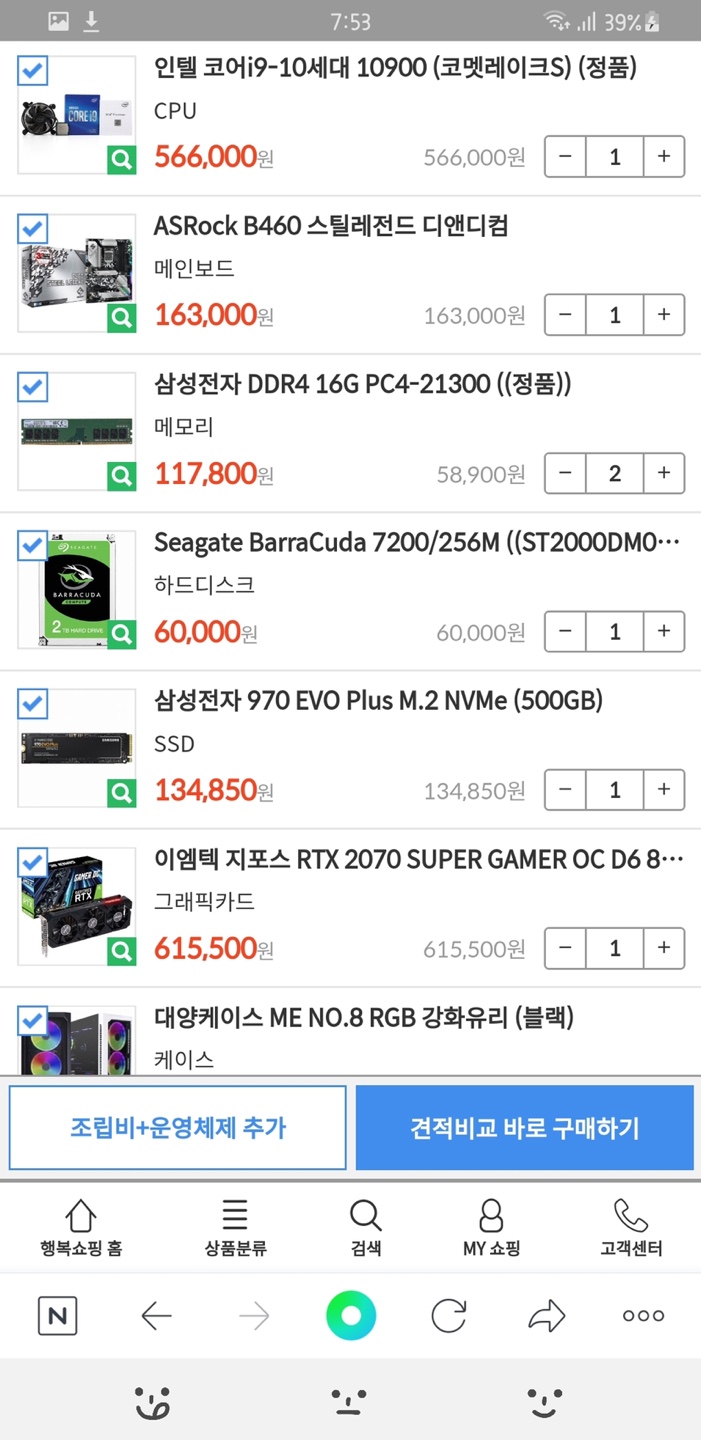Tap 조립비+운영체제 추가 button
The image size is (701, 1440).
[x=178, y=1128]
